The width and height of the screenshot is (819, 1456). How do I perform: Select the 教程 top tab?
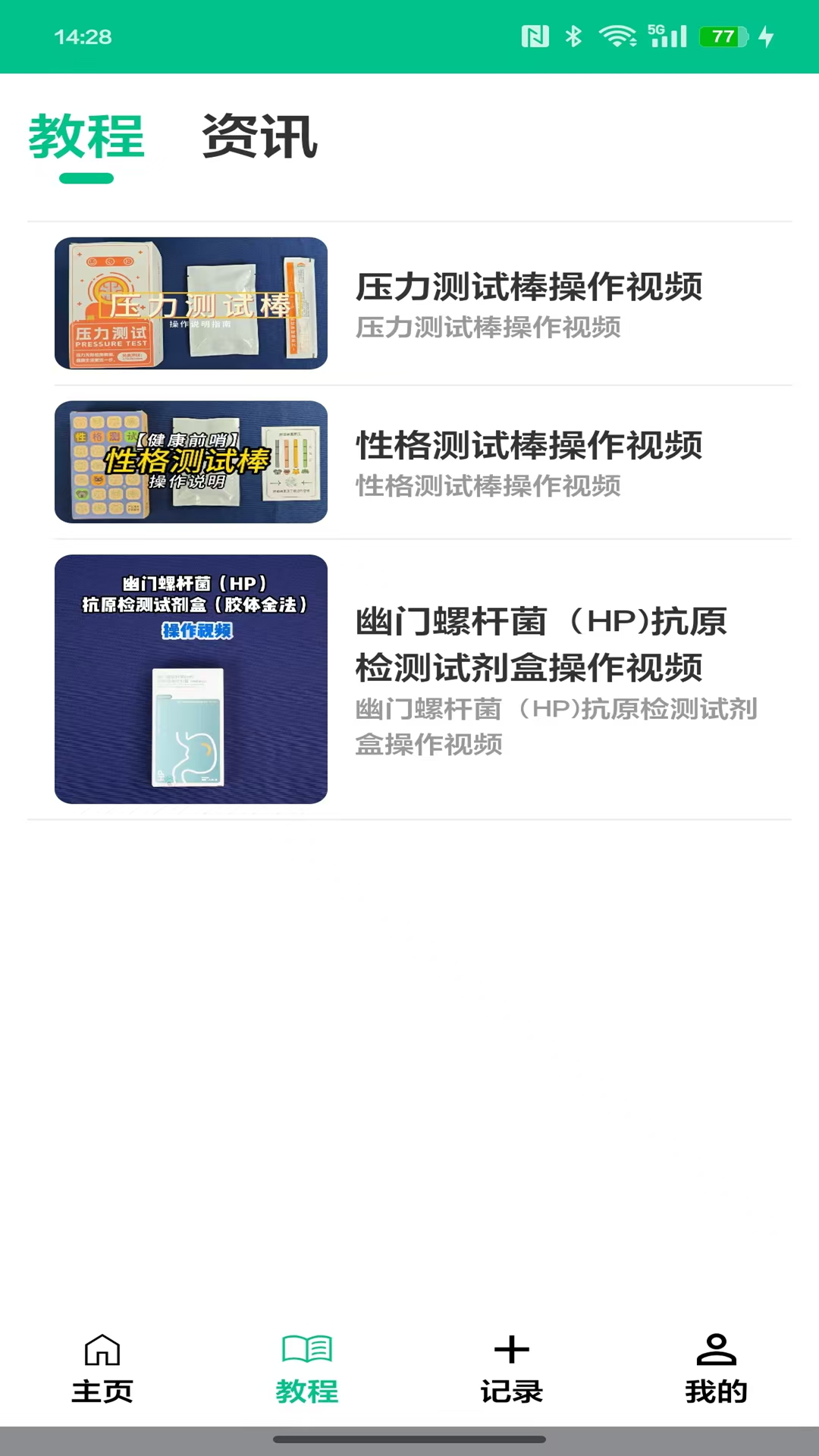coord(86,137)
